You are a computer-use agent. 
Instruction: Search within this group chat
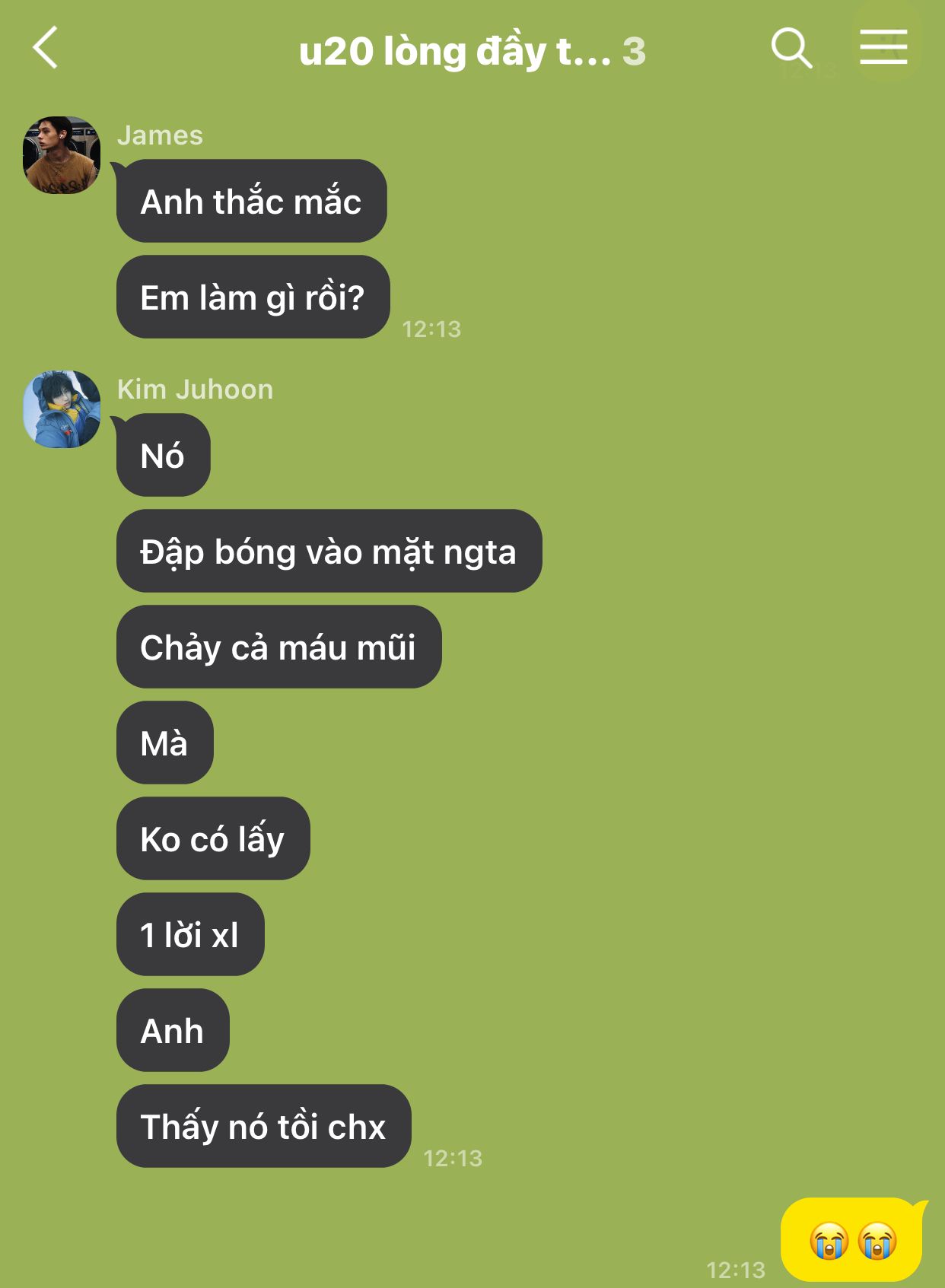(791, 48)
